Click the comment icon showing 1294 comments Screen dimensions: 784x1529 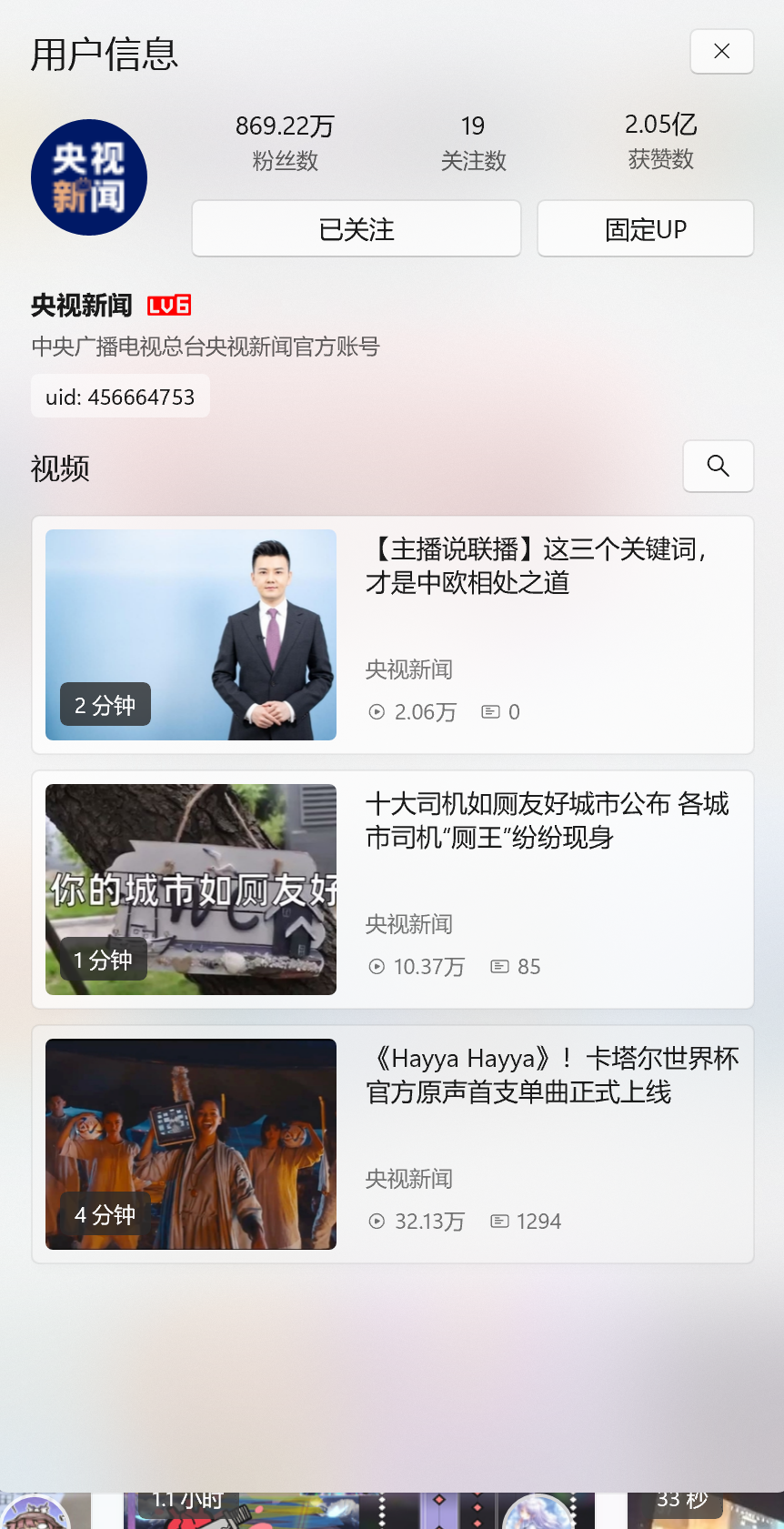[498, 1222]
